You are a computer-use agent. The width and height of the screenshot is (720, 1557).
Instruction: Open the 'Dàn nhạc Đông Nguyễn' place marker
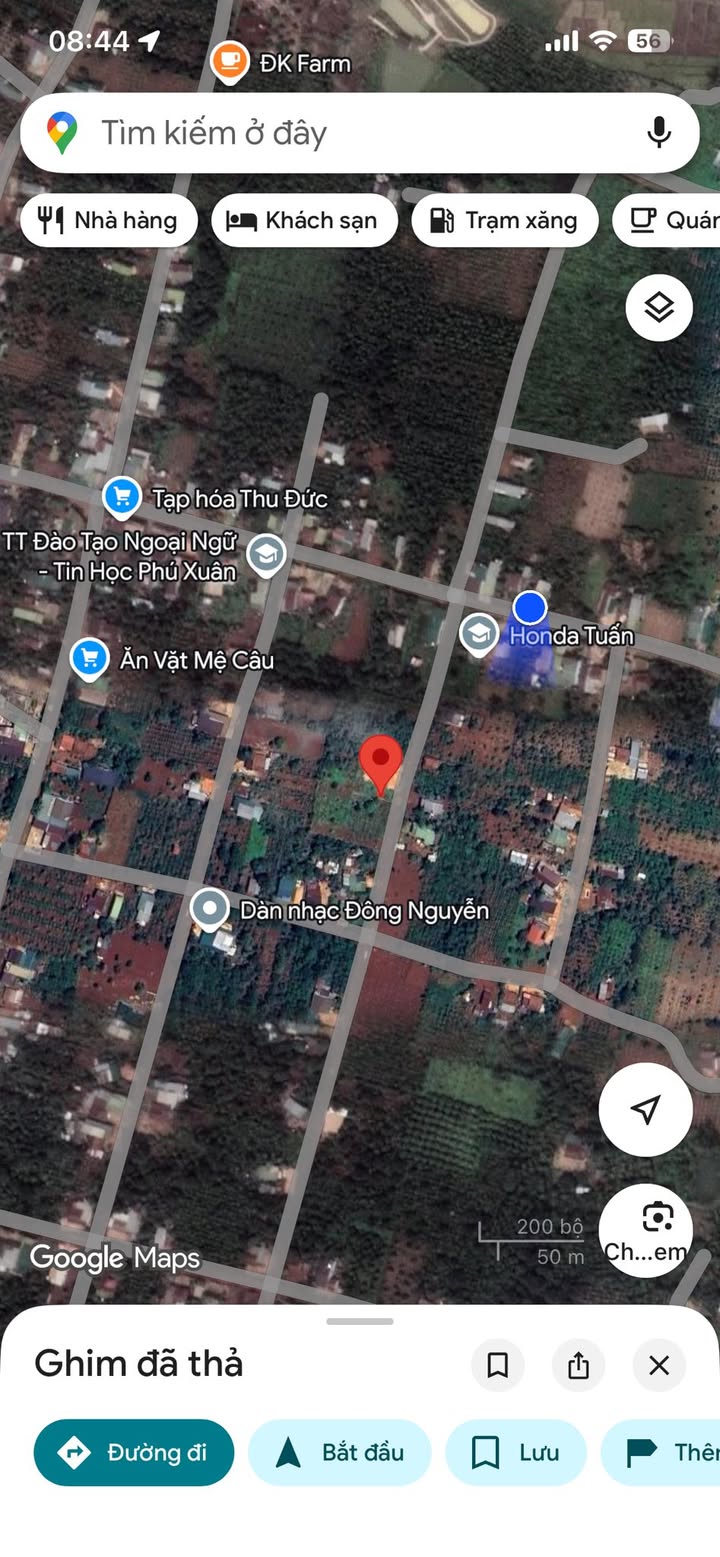click(x=210, y=909)
